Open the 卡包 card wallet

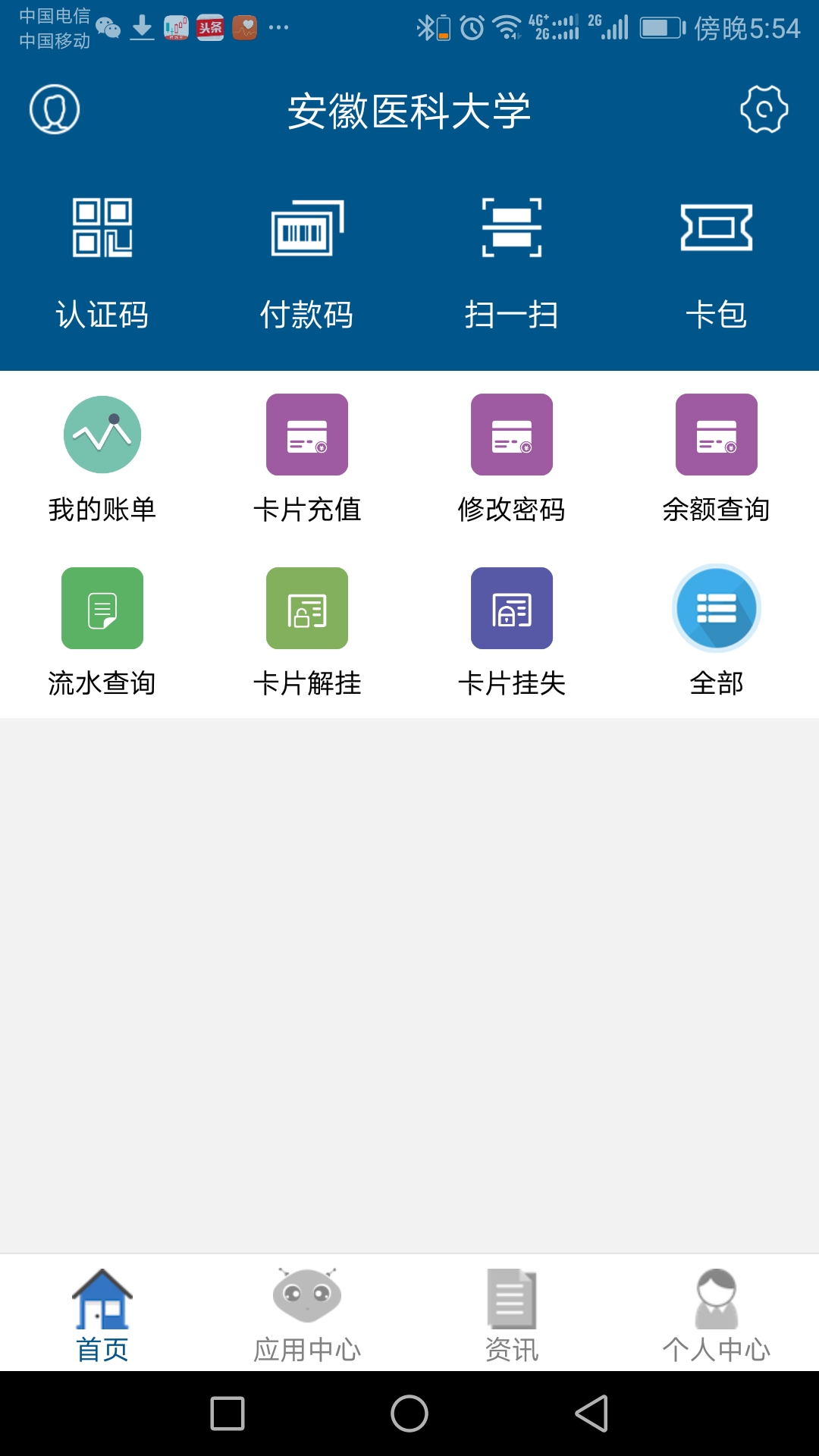click(717, 262)
